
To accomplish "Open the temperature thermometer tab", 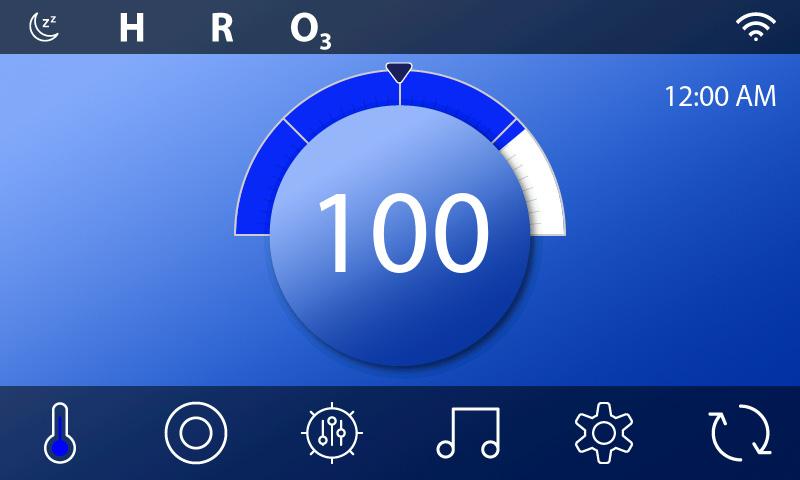I will (60, 433).
